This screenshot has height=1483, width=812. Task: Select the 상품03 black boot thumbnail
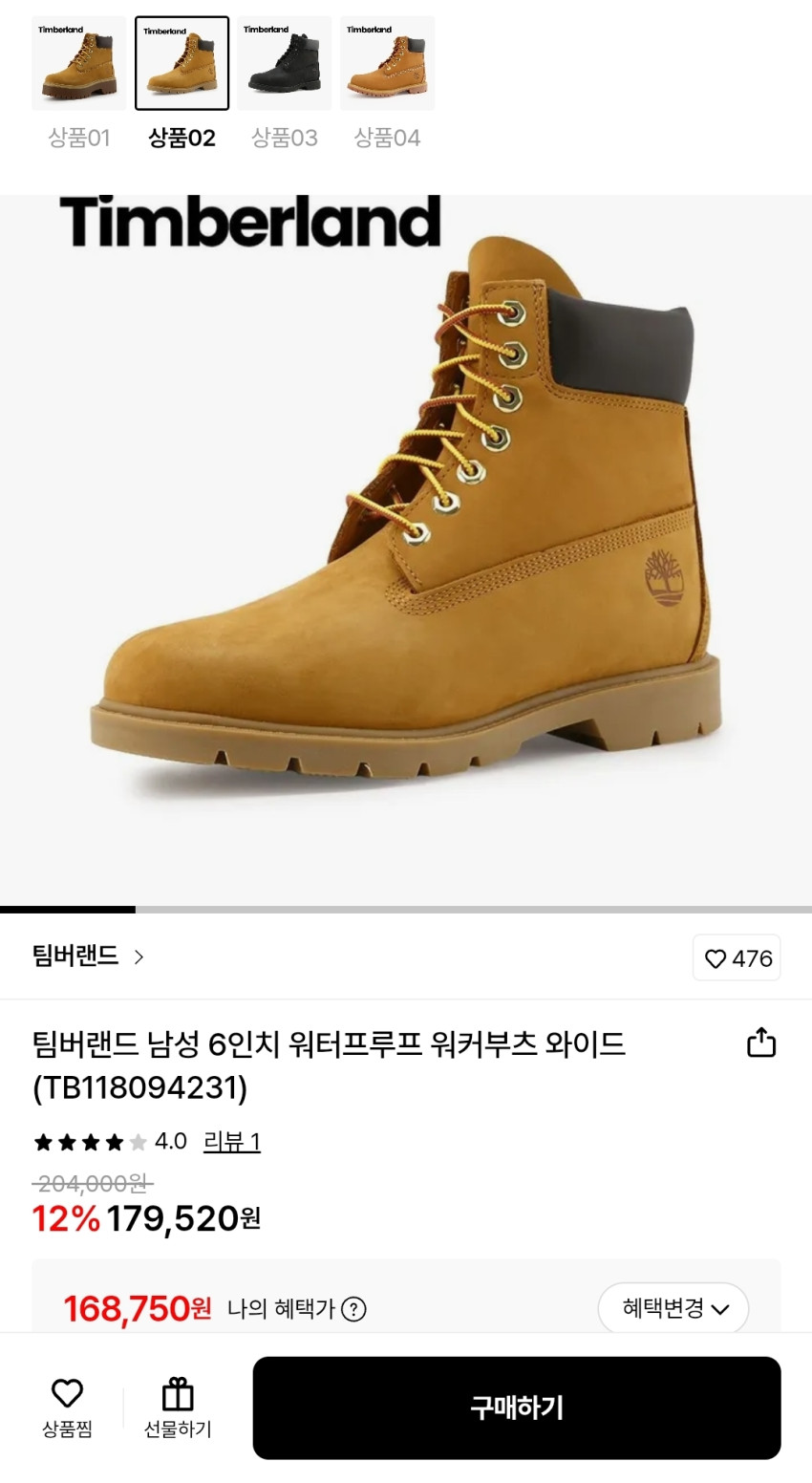point(285,64)
